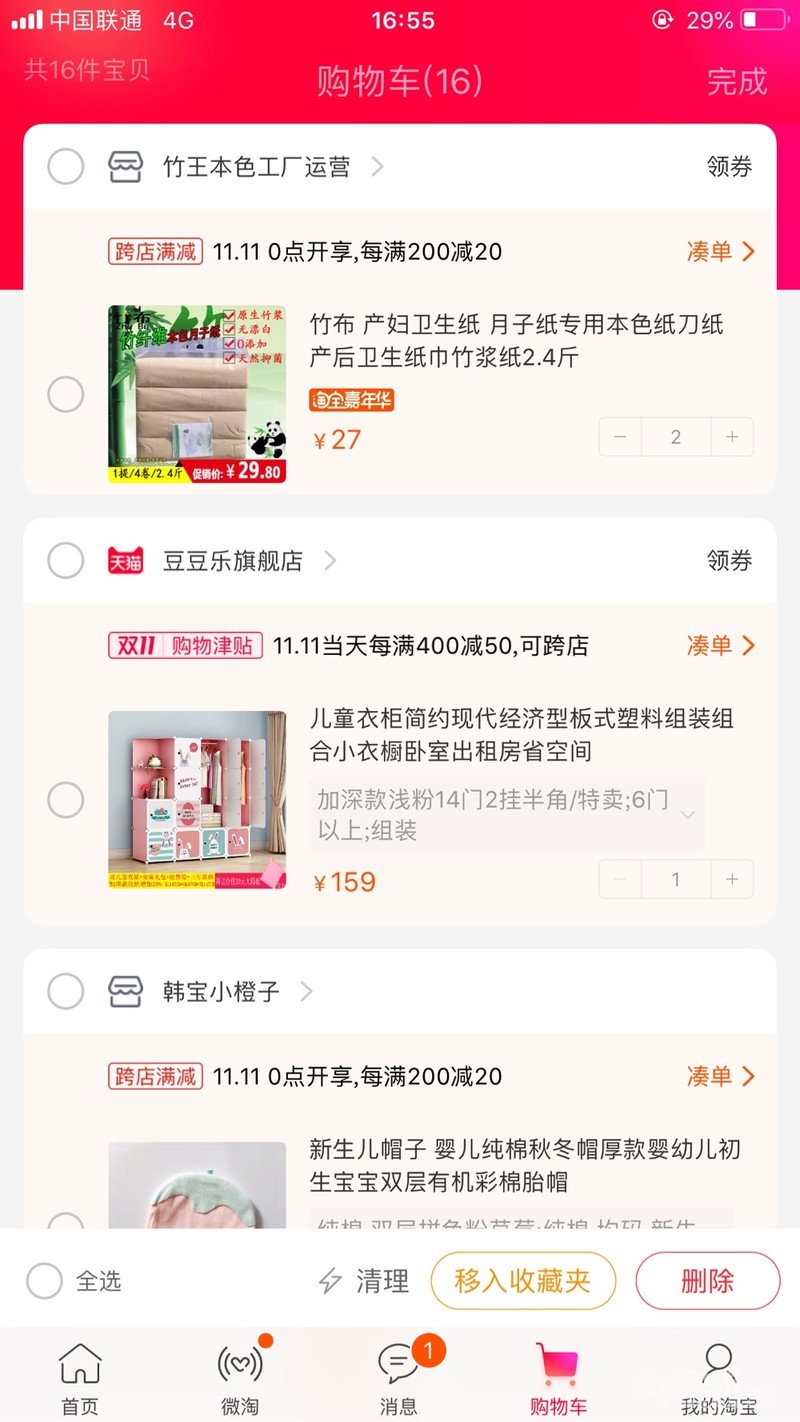Open 儿童衣柜 product image
Viewport: 800px width, 1422px height.
tap(197, 800)
